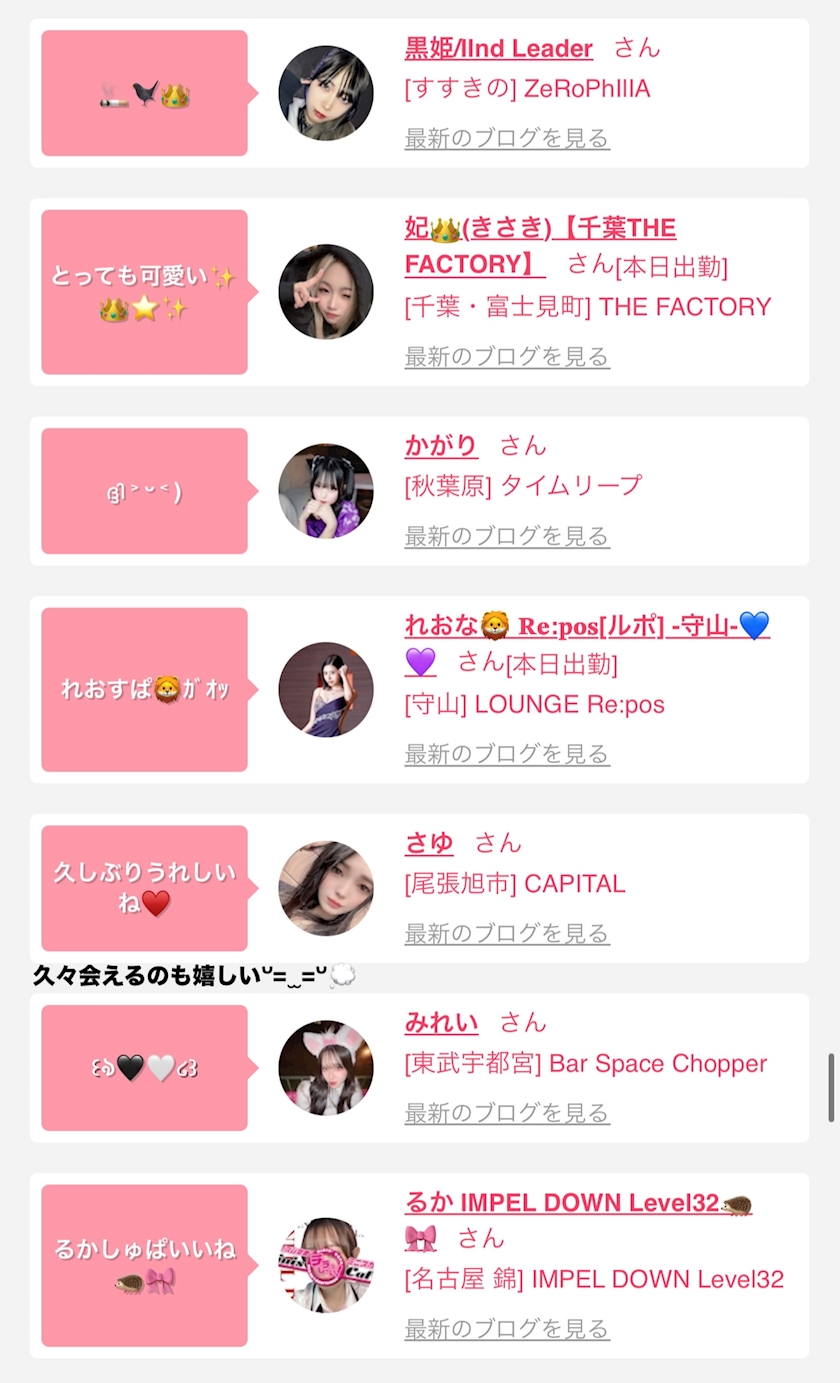The image size is (840, 1383).
Task: View latest blog under LOUNGE Re:pos entry
Action: [x=507, y=754]
